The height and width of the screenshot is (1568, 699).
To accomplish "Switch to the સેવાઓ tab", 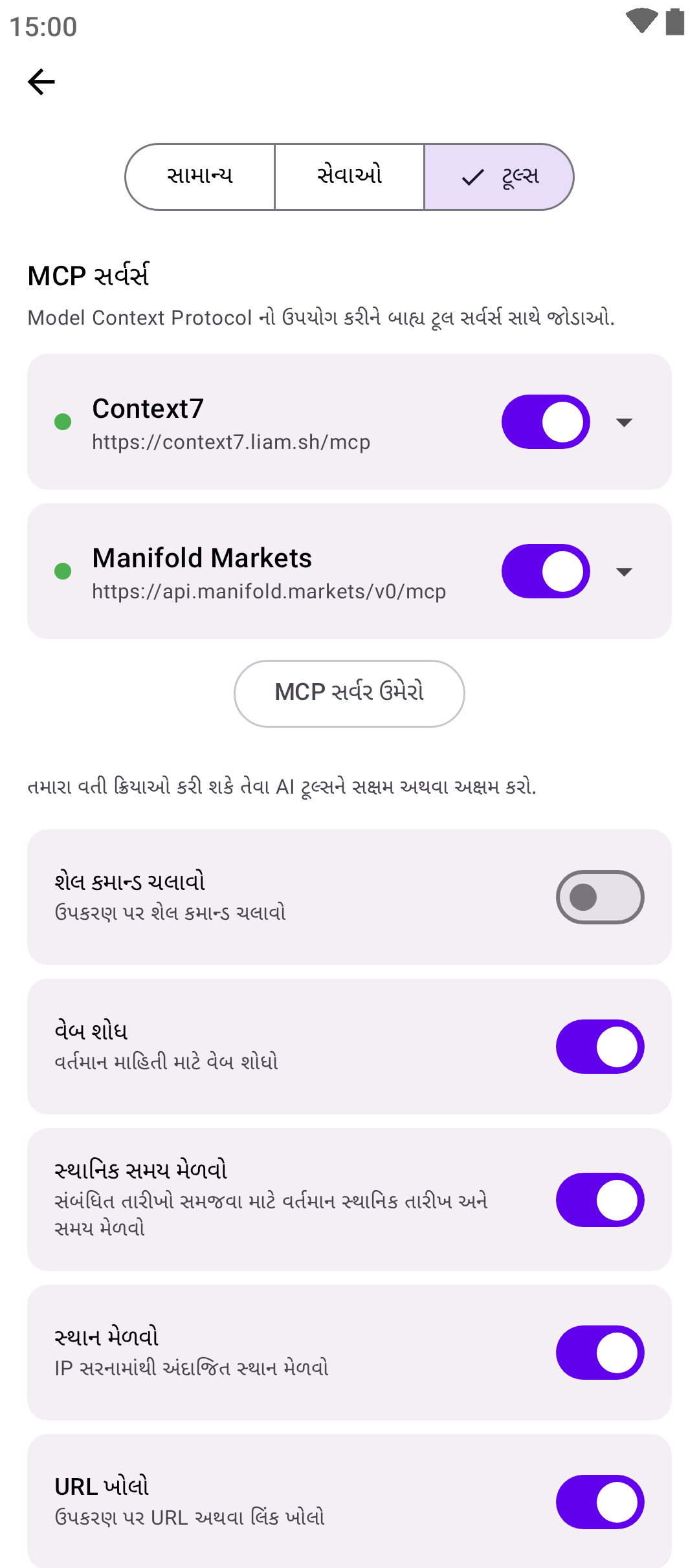I will pyautogui.click(x=349, y=177).
